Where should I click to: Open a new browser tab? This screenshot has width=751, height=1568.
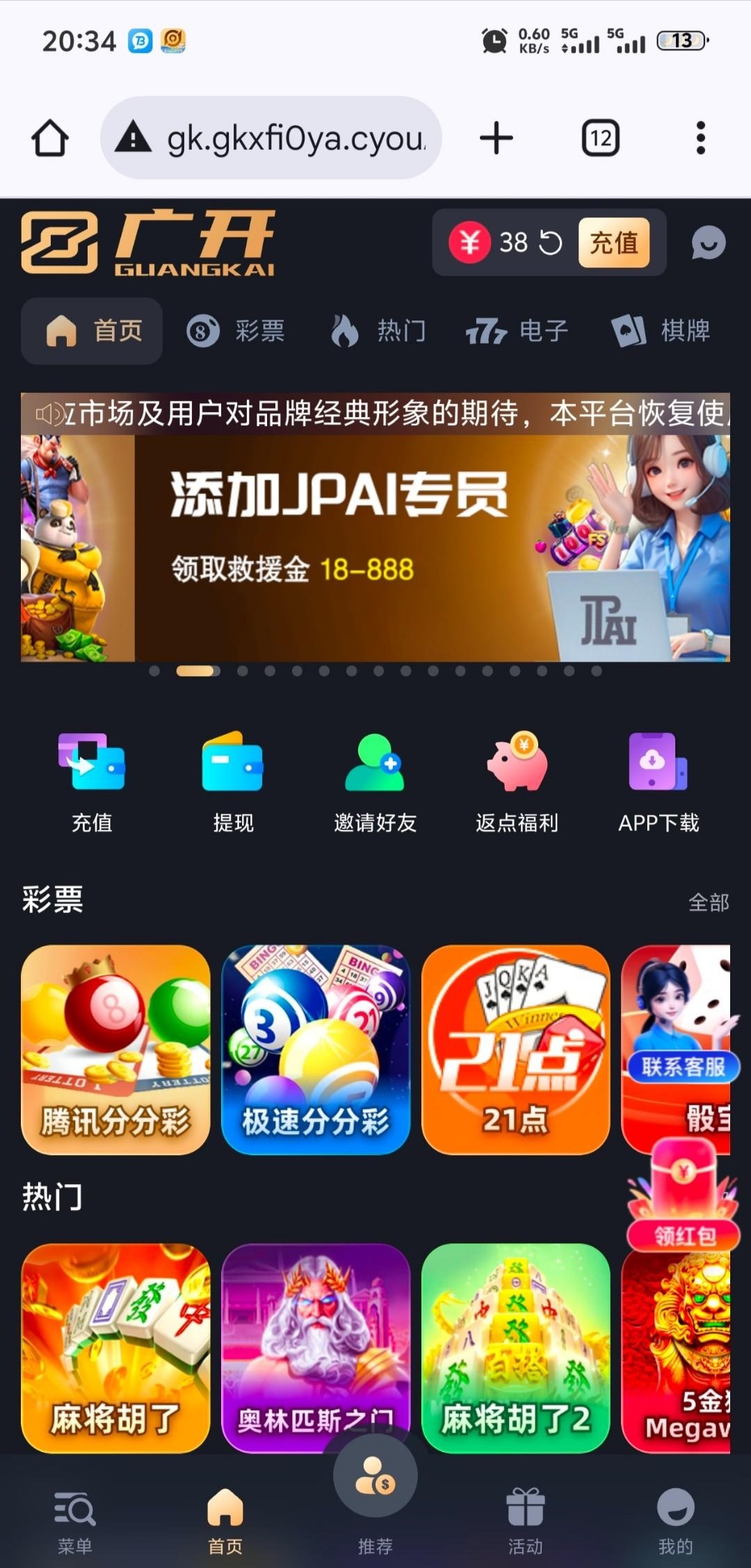(496, 138)
